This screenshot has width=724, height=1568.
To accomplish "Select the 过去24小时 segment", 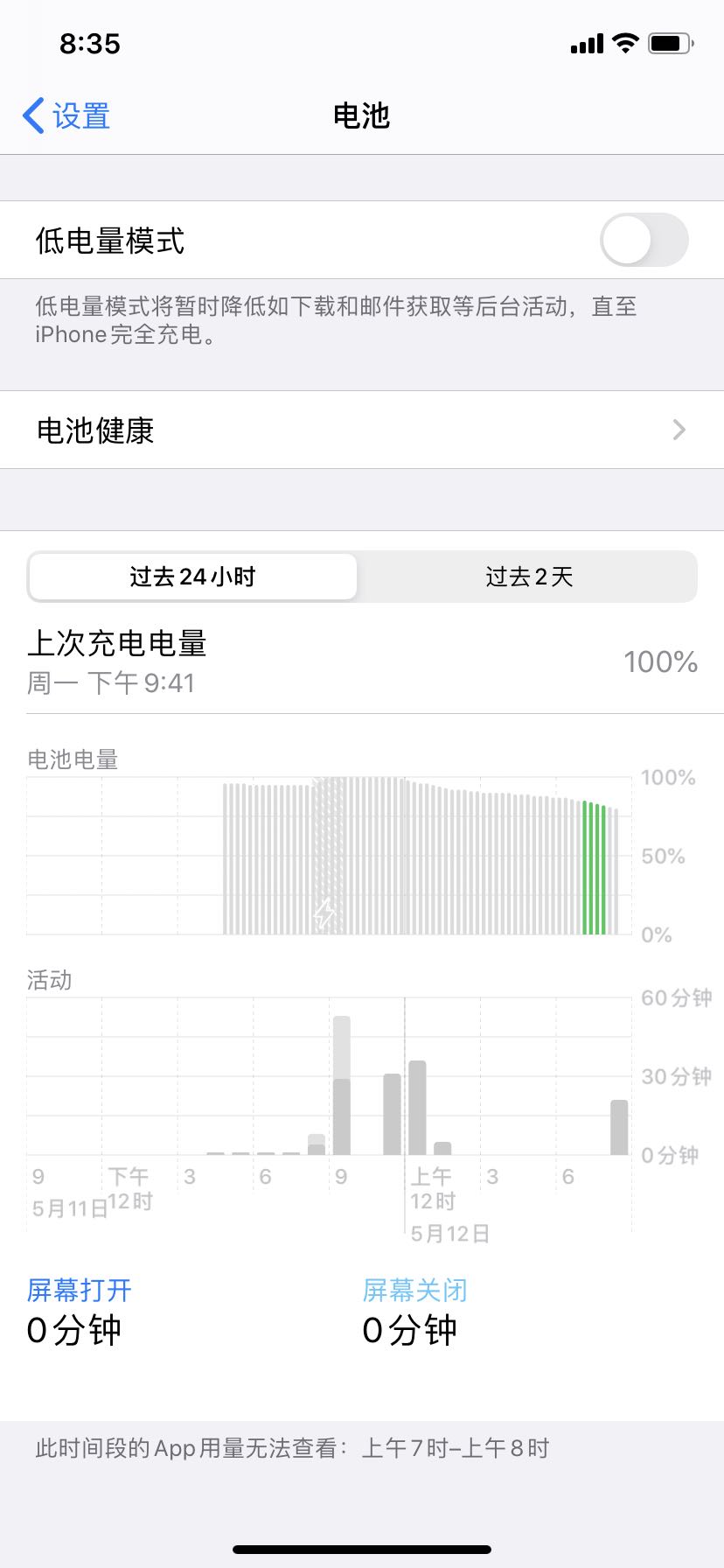I will 192,577.
